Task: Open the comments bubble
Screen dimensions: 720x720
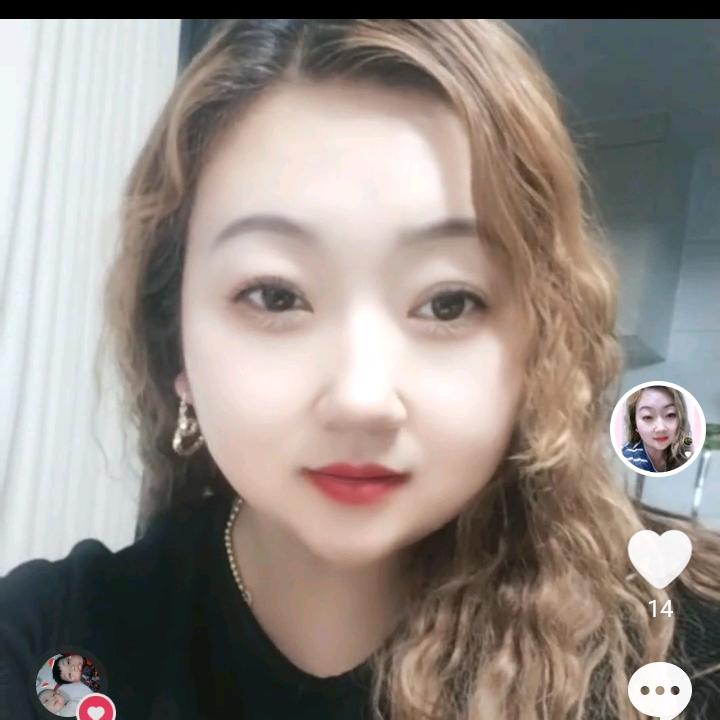Action: (x=660, y=690)
